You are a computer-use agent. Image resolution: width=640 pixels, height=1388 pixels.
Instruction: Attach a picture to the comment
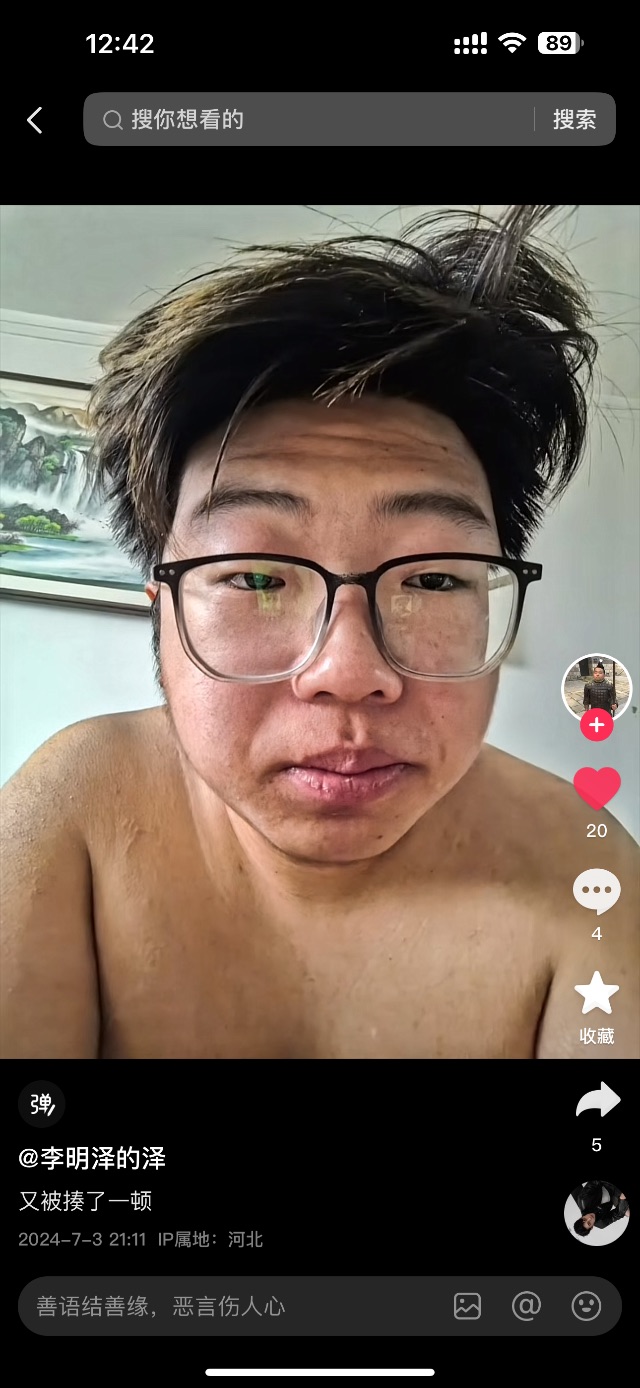[467, 1306]
